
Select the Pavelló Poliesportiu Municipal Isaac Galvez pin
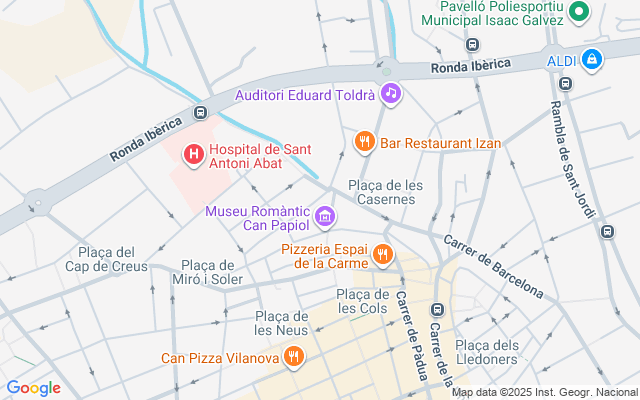point(579,13)
